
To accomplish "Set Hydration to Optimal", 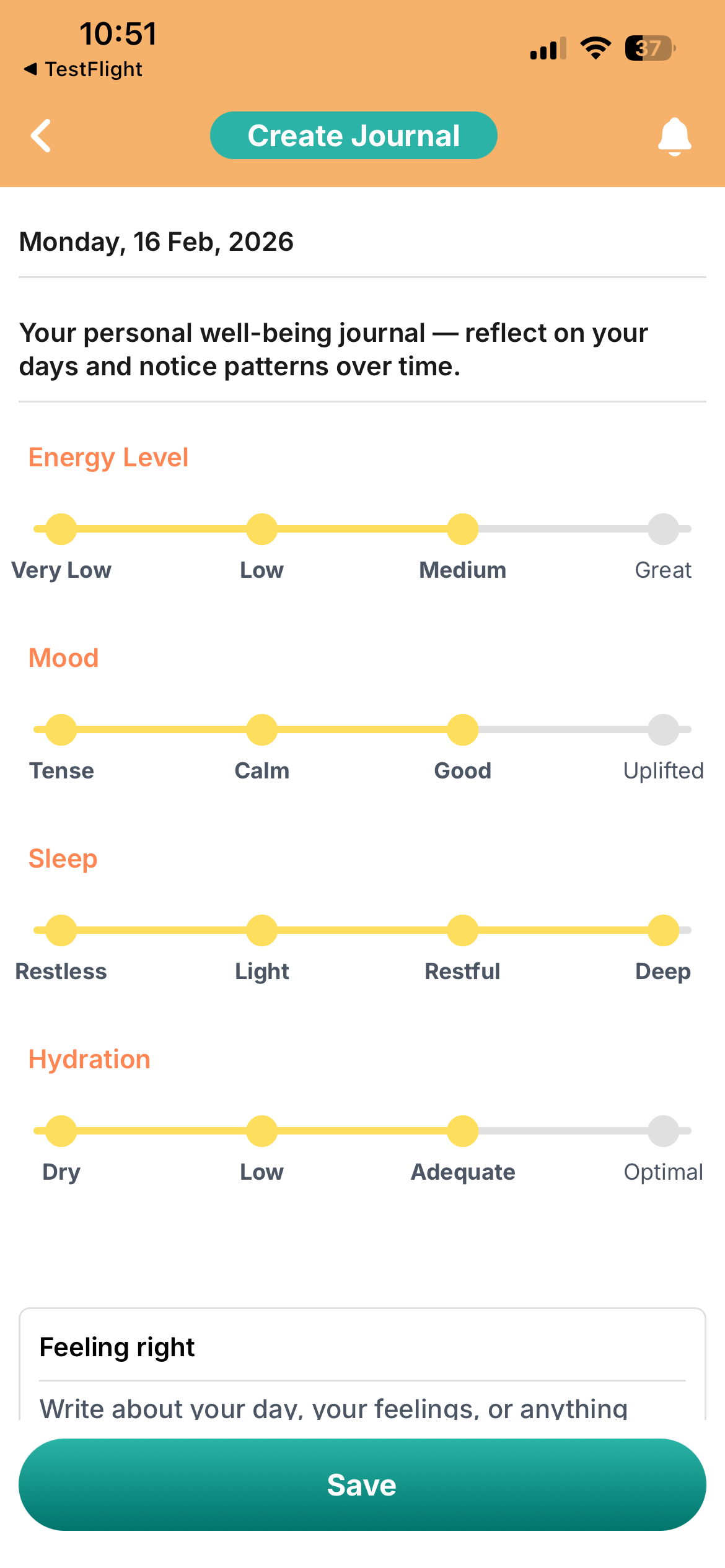I will (663, 1131).
